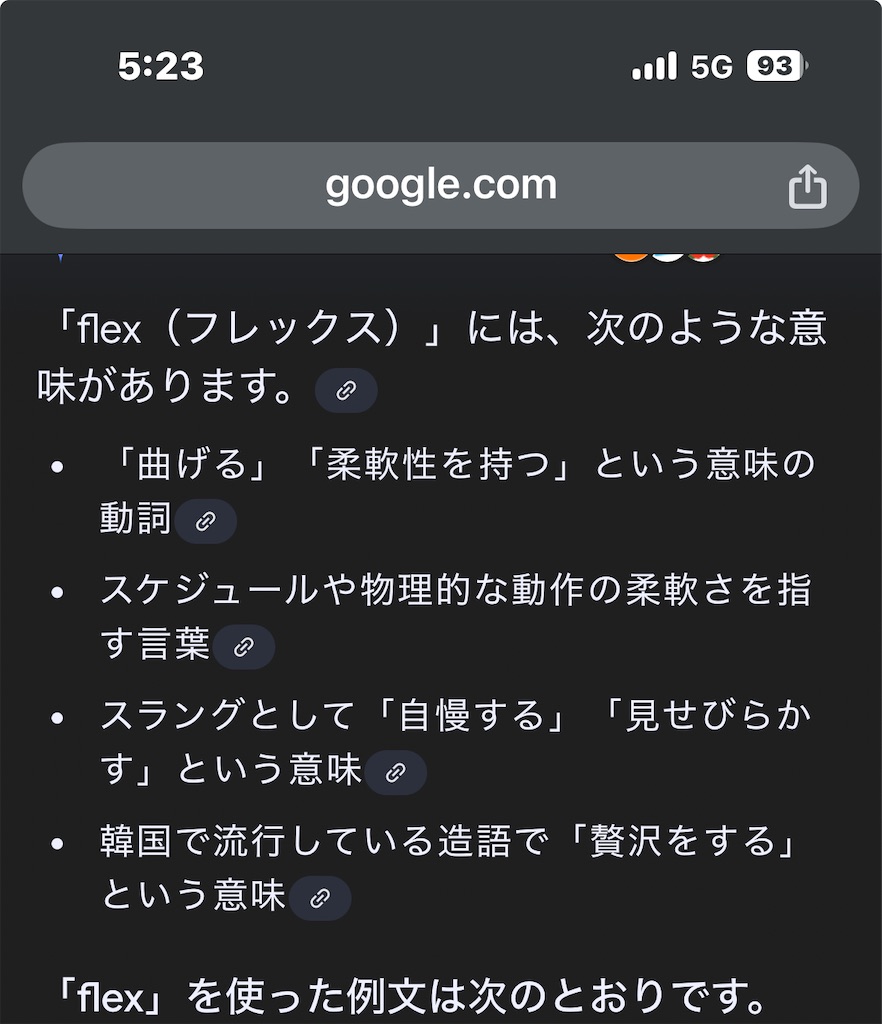Open source link after 味があります

(x=346, y=391)
